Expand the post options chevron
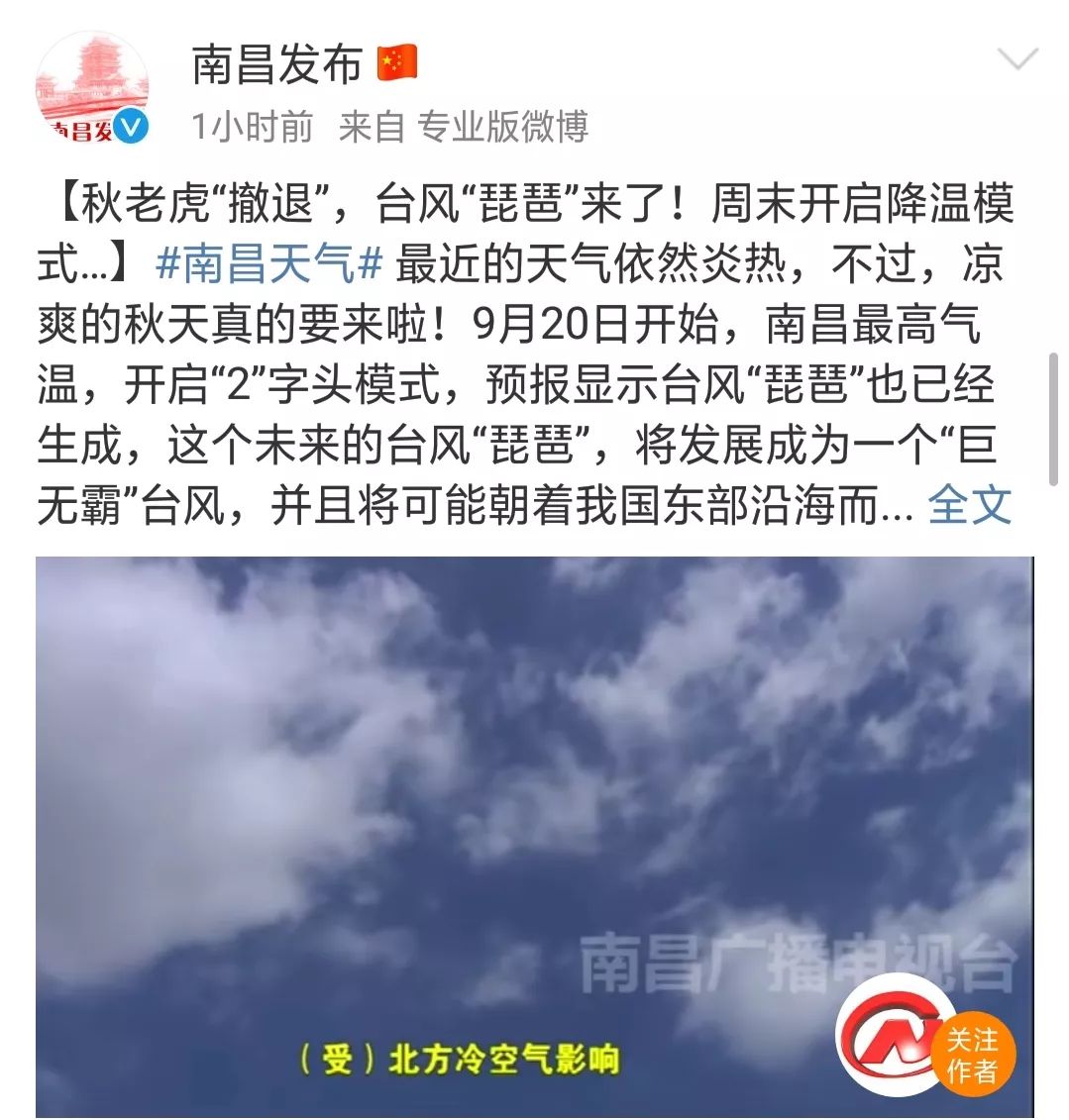This screenshot has width=1069, height=1120. pyautogui.click(x=1016, y=60)
